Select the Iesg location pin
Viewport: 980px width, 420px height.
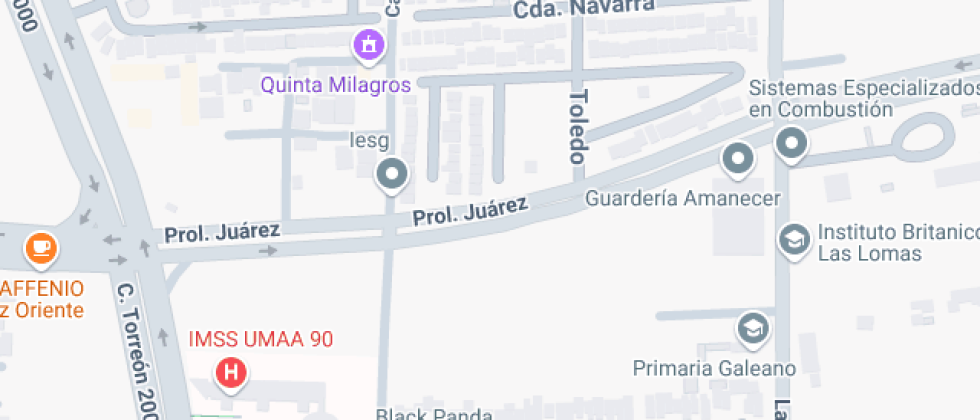[x=391, y=176]
